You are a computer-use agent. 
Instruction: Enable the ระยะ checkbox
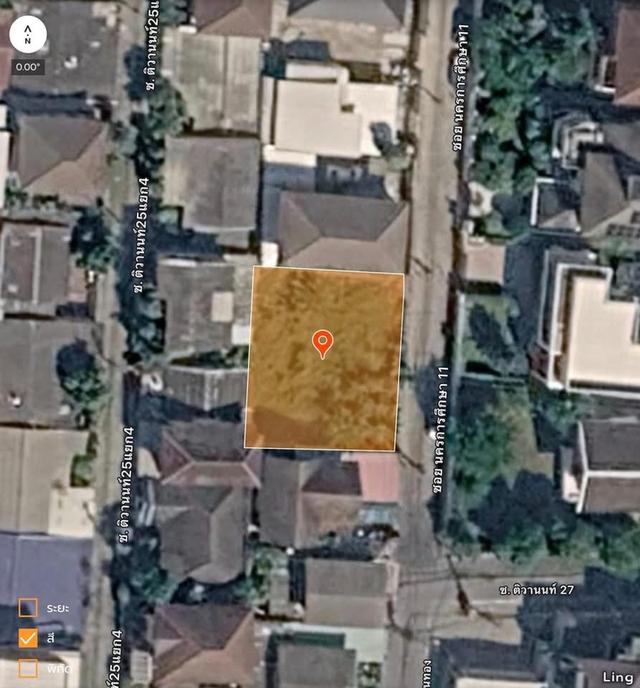(x=28, y=608)
